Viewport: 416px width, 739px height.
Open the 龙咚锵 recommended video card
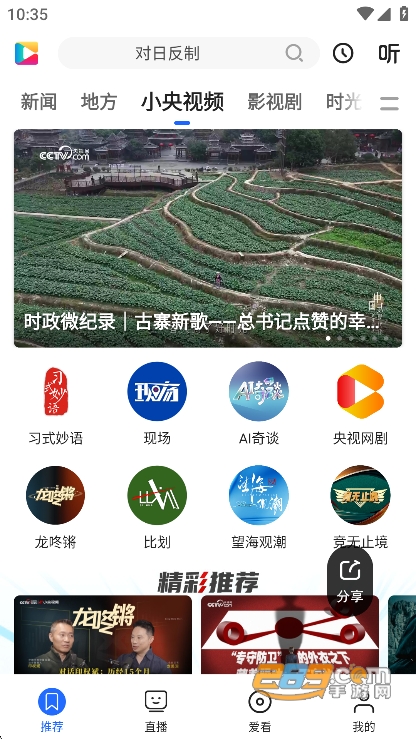103,634
